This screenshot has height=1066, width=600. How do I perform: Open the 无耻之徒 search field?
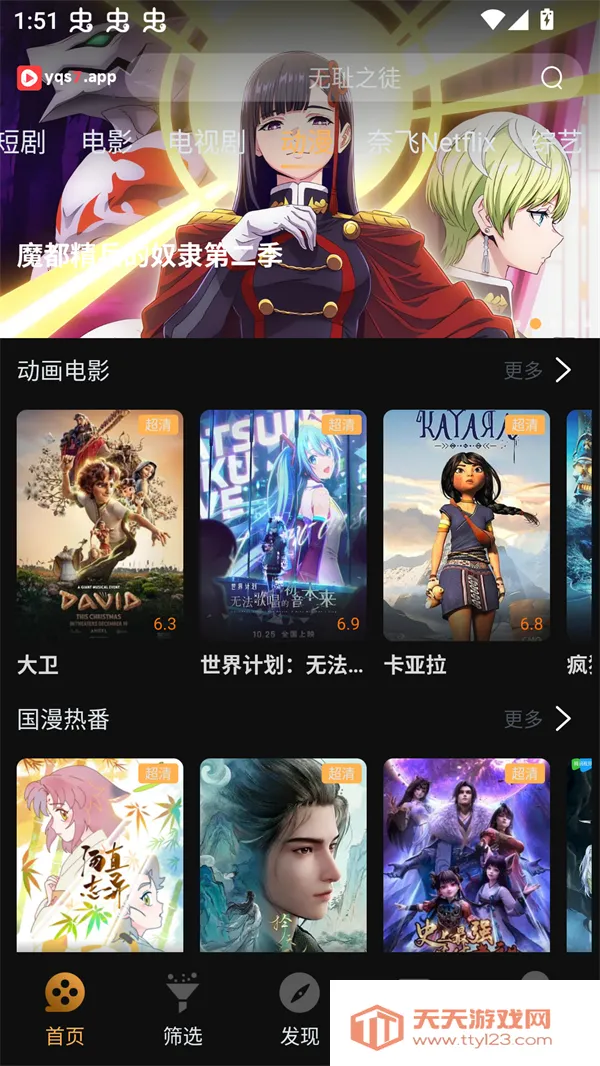pyautogui.click(x=354, y=78)
